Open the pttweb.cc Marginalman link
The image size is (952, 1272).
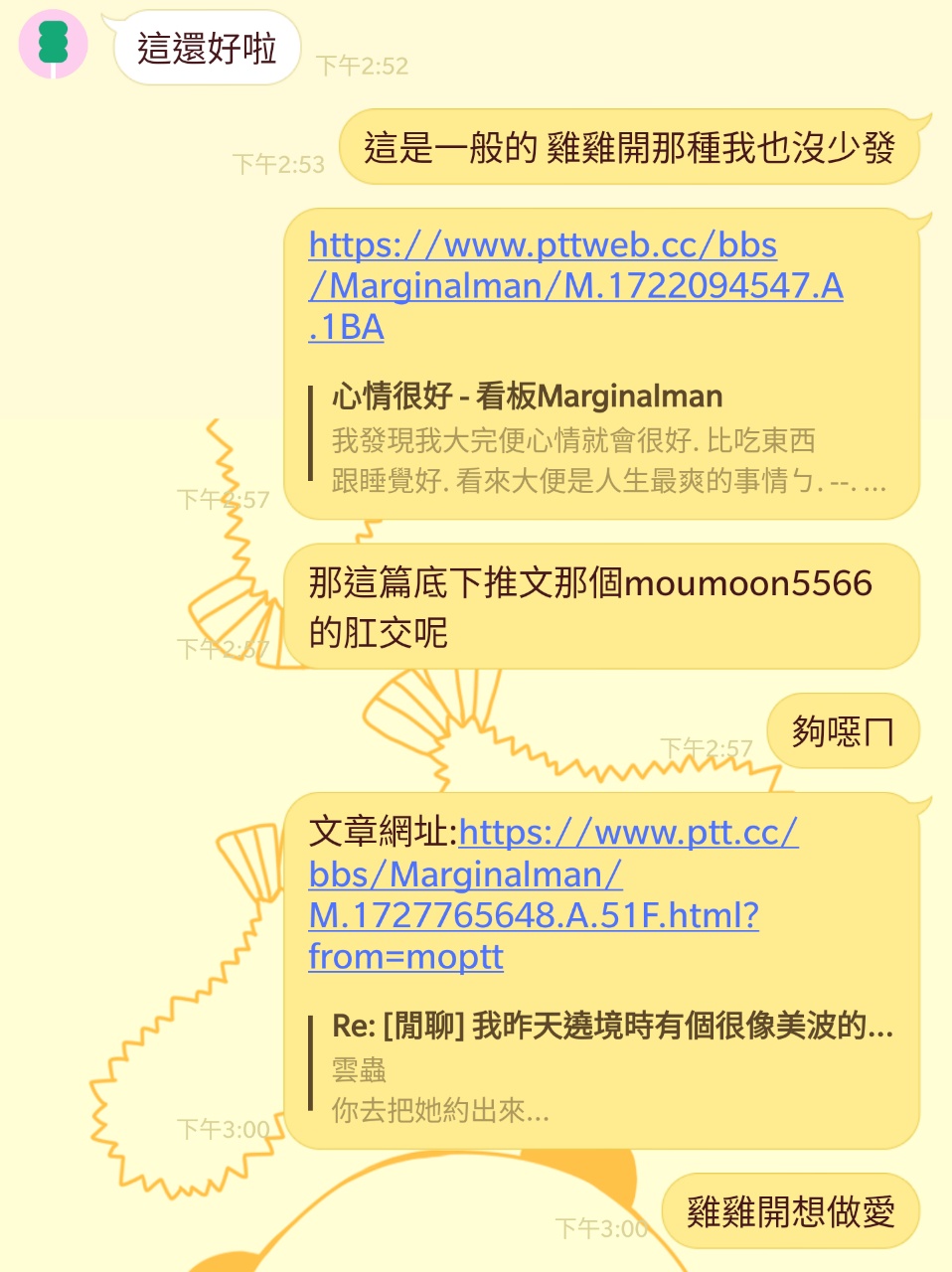(574, 285)
